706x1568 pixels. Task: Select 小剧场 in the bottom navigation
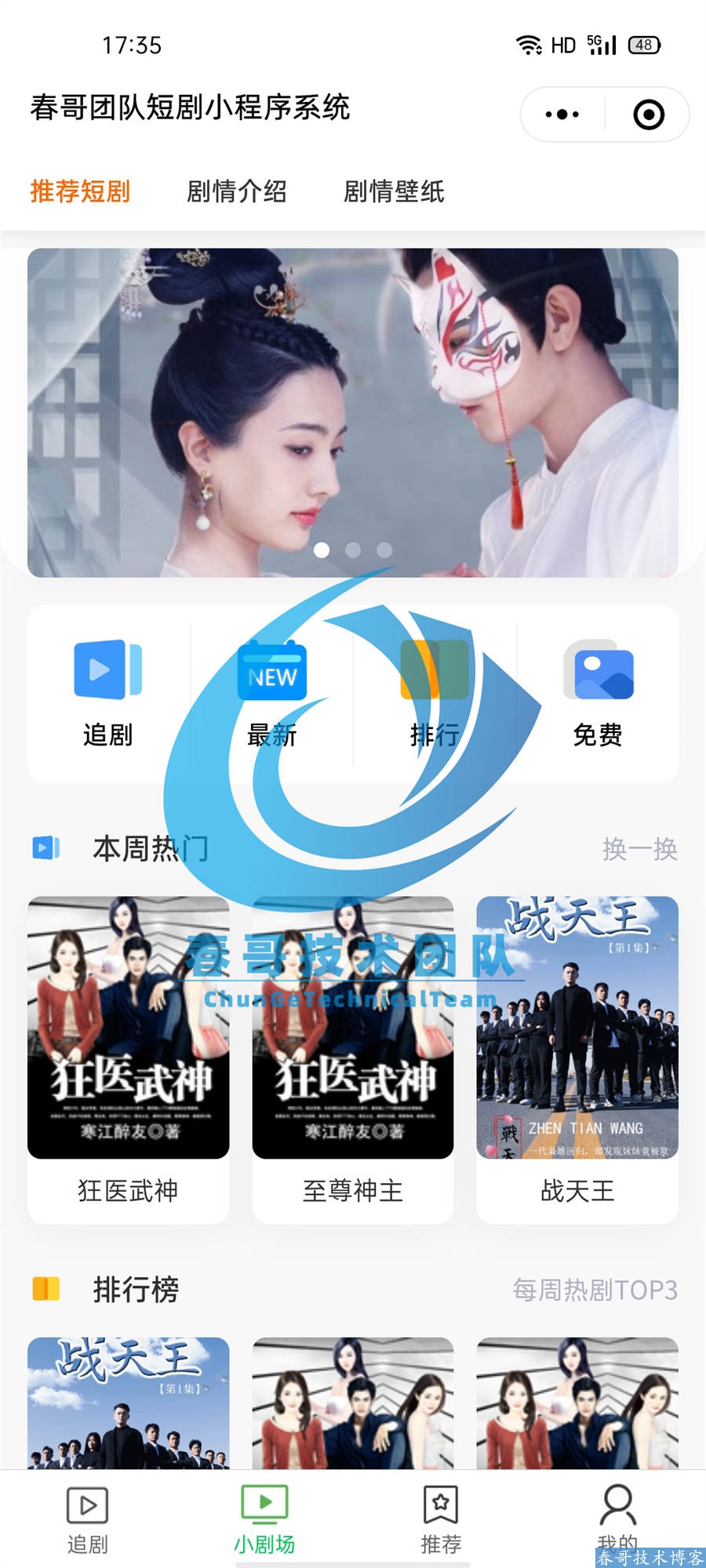(x=264, y=1519)
